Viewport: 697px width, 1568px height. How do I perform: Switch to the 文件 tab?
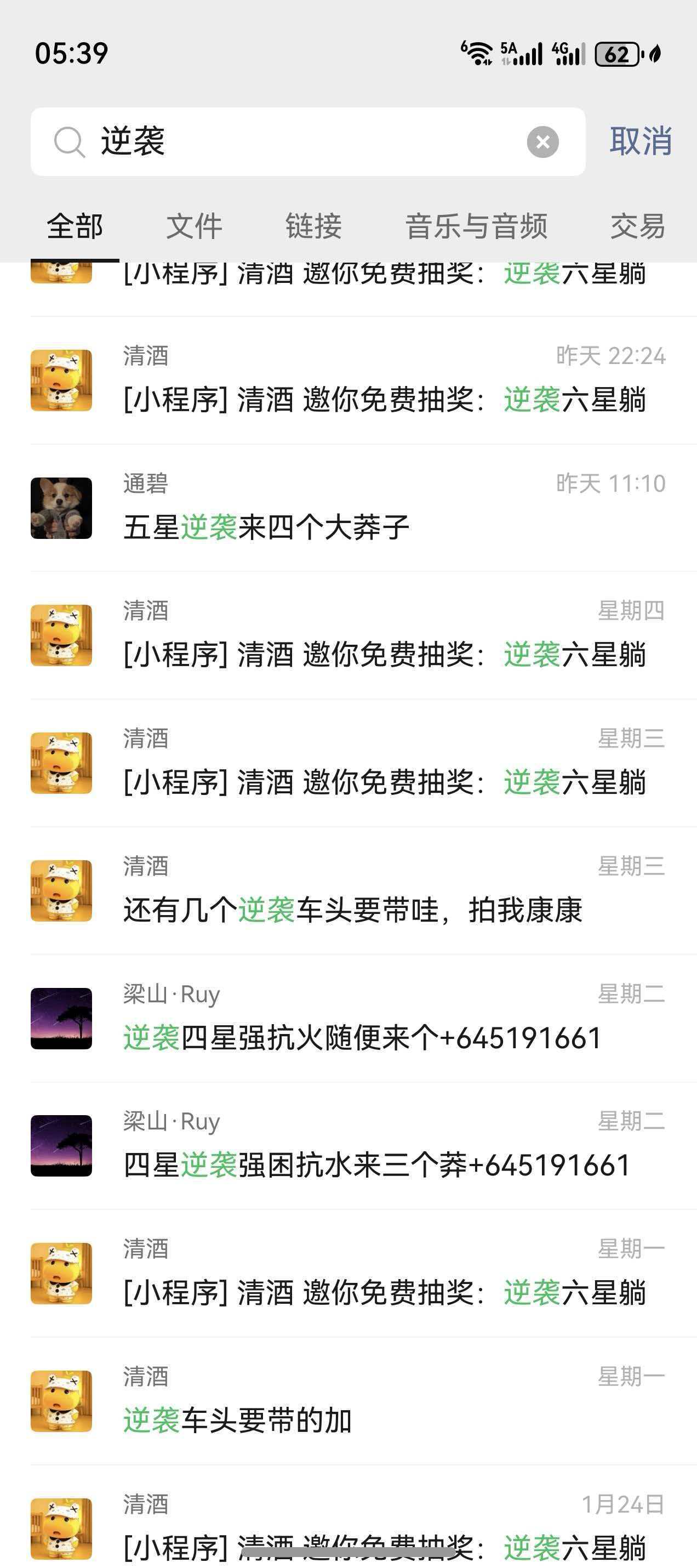pyautogui.click(x=194, y=226)
